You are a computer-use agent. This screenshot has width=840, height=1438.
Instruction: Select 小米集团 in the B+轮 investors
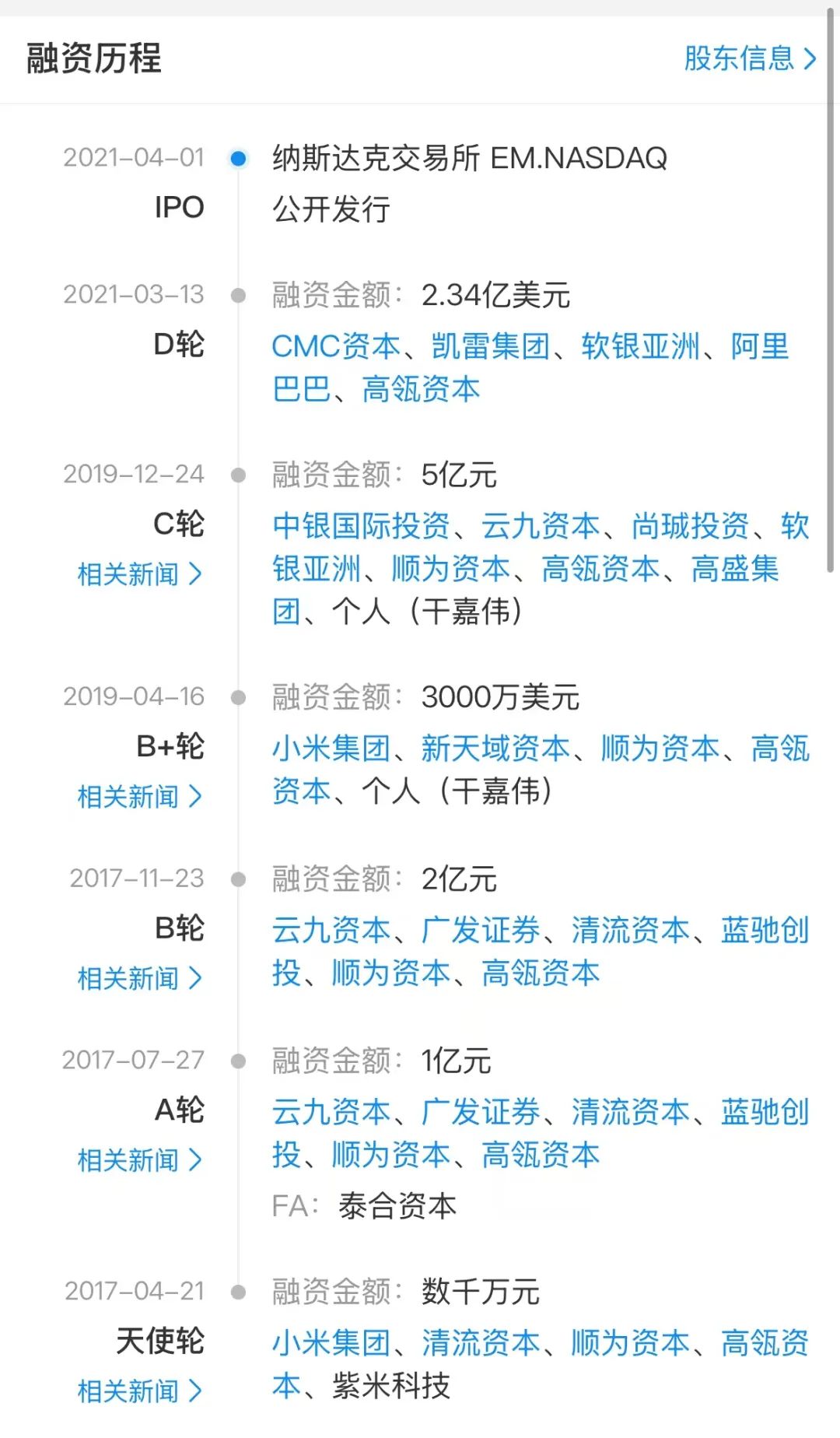pos(331,749)
